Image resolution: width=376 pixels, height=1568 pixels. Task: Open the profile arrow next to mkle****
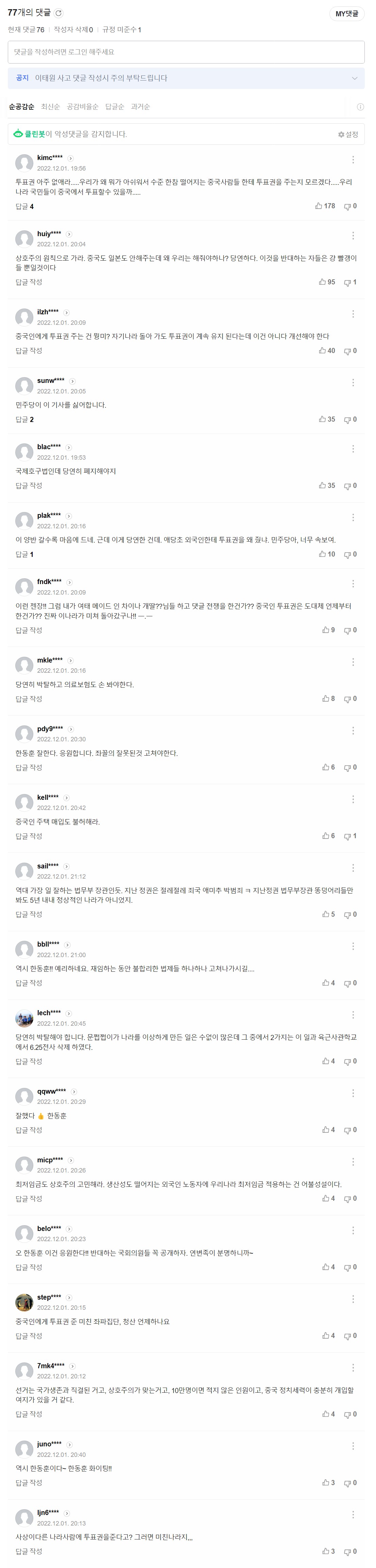point(71,660)
